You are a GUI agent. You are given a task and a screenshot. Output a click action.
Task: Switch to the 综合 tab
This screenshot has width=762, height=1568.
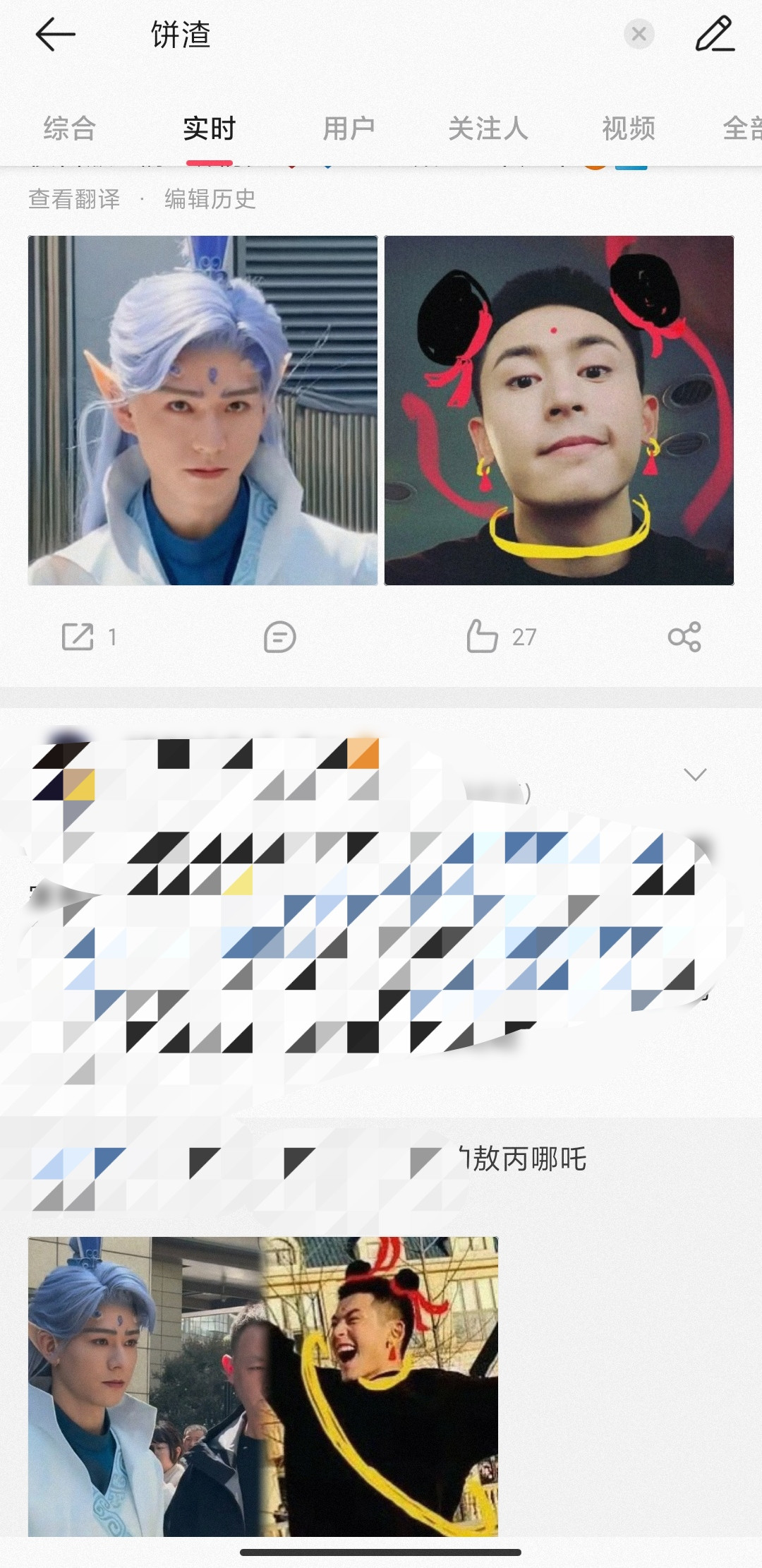[70, 128]
